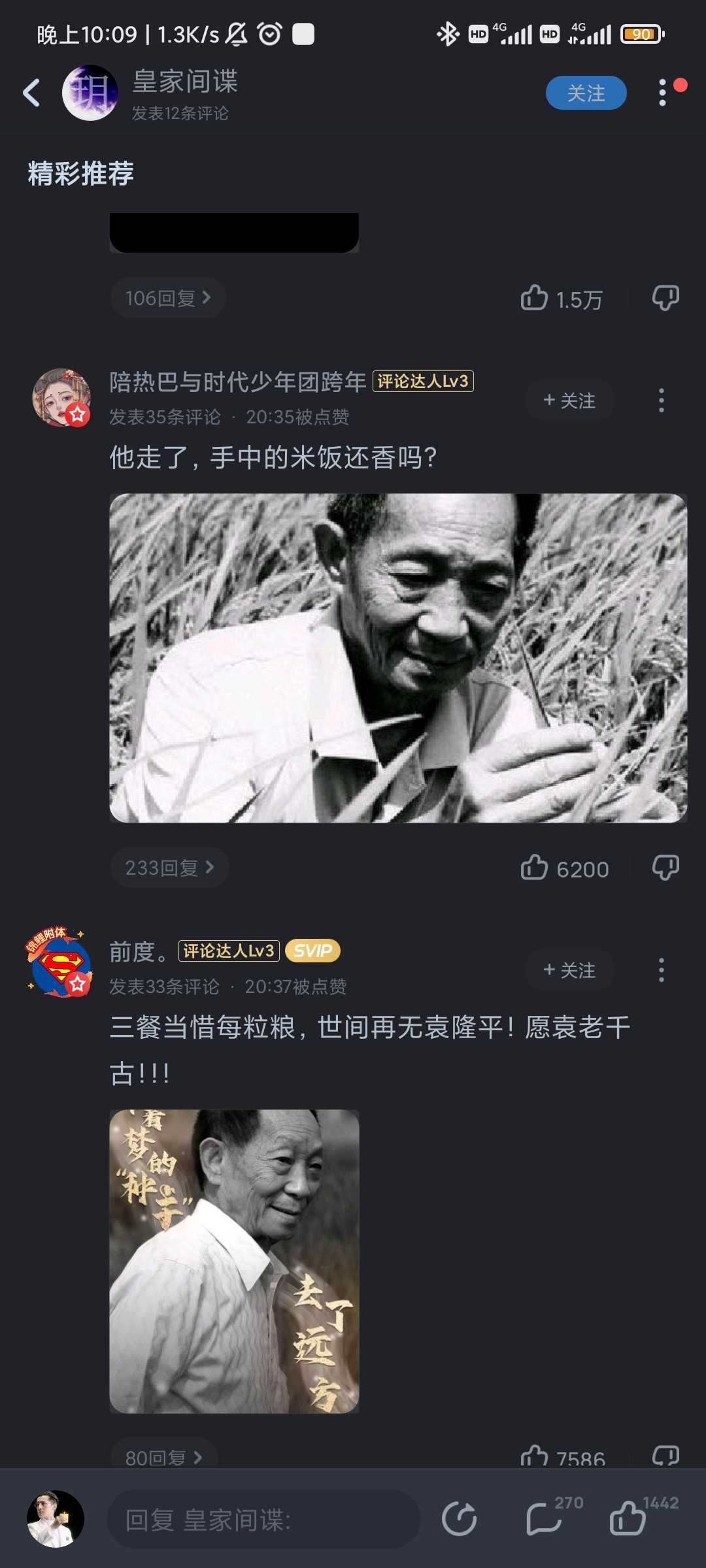
Task: Tap the 回复 皇家间谍 reply field
Action: click(263, 1519)
